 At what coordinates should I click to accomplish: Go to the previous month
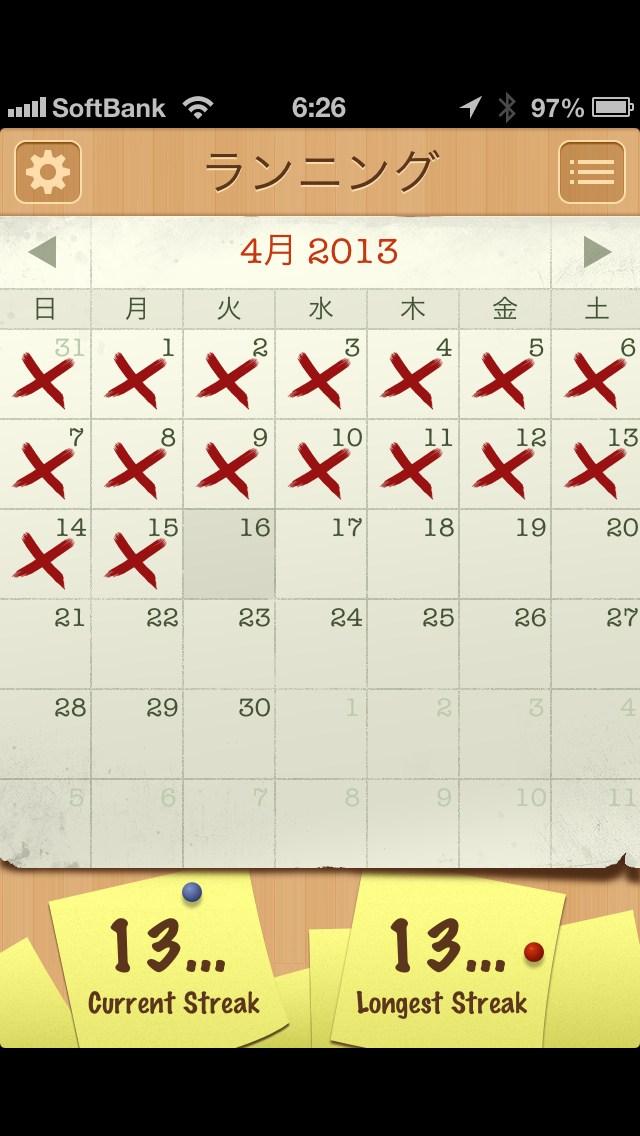tap(43, 252)
